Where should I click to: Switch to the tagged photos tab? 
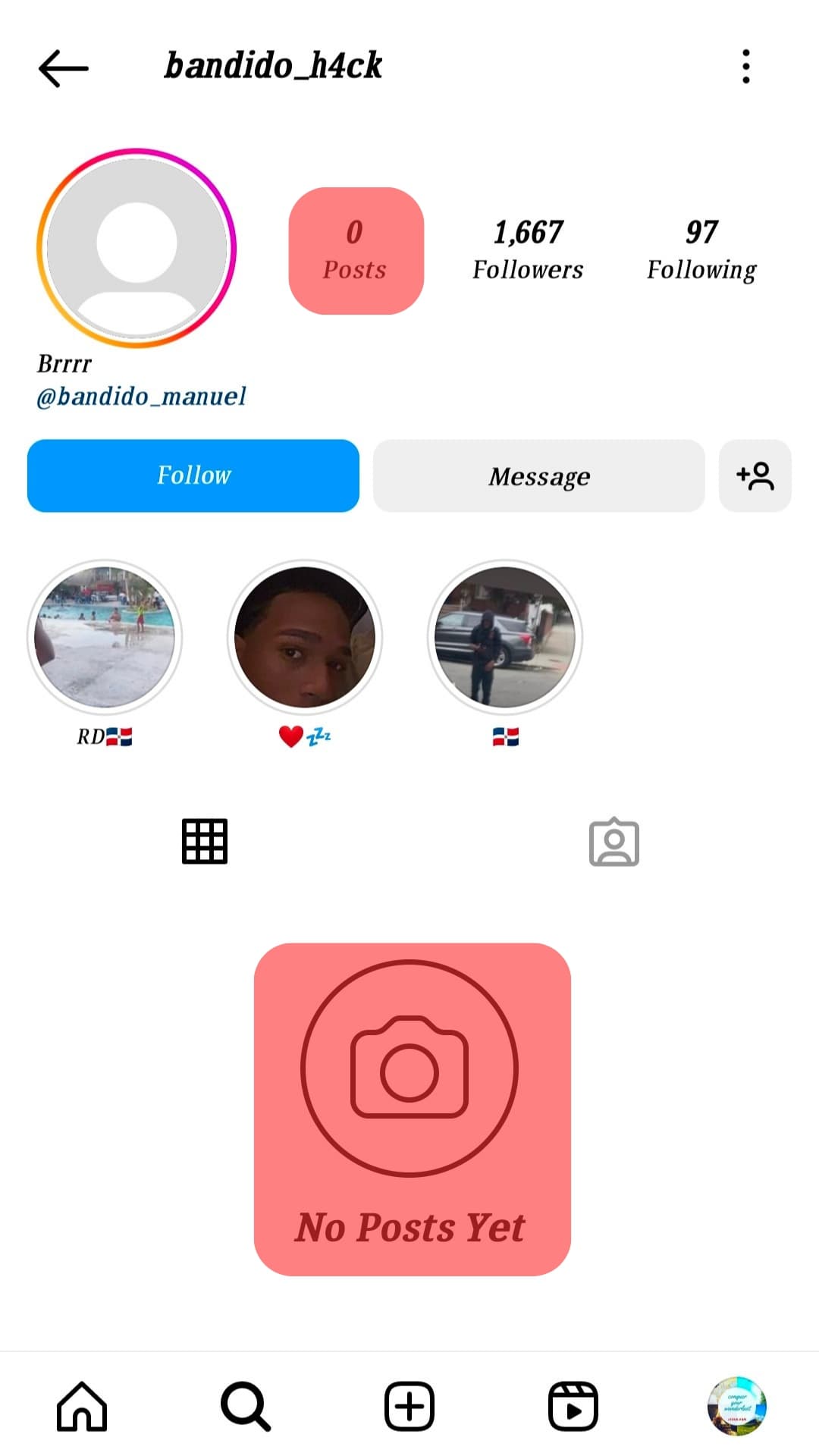(x=614, y=840)
